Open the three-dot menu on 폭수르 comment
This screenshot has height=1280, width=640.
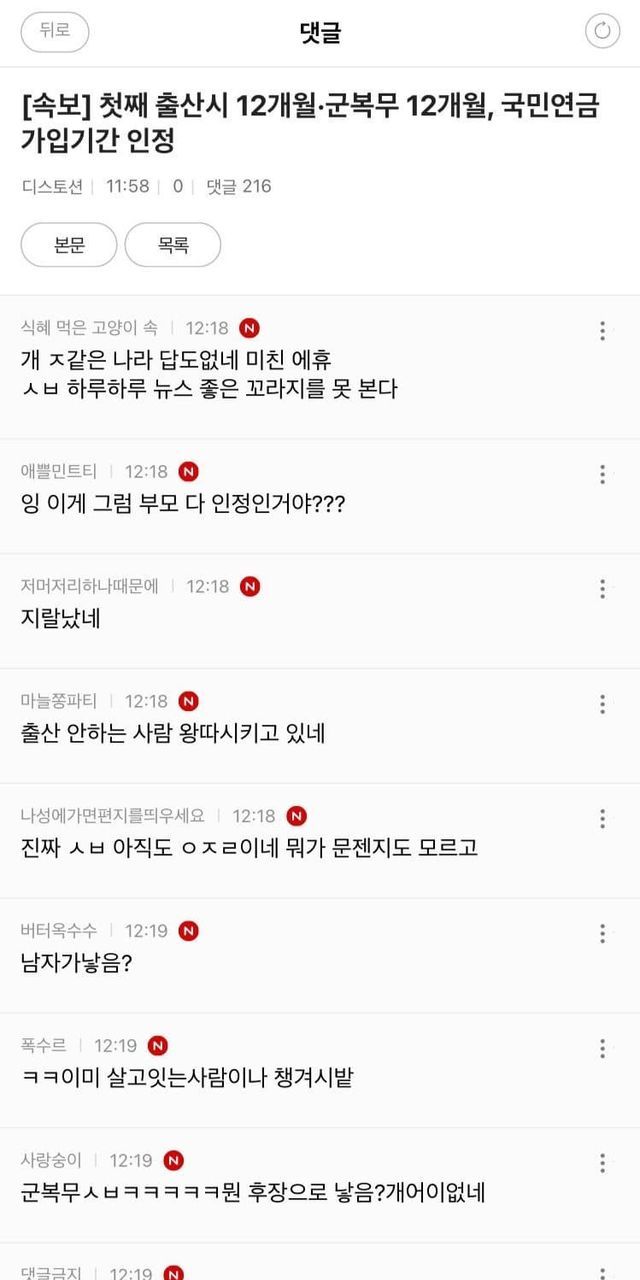click(602, 1048)
